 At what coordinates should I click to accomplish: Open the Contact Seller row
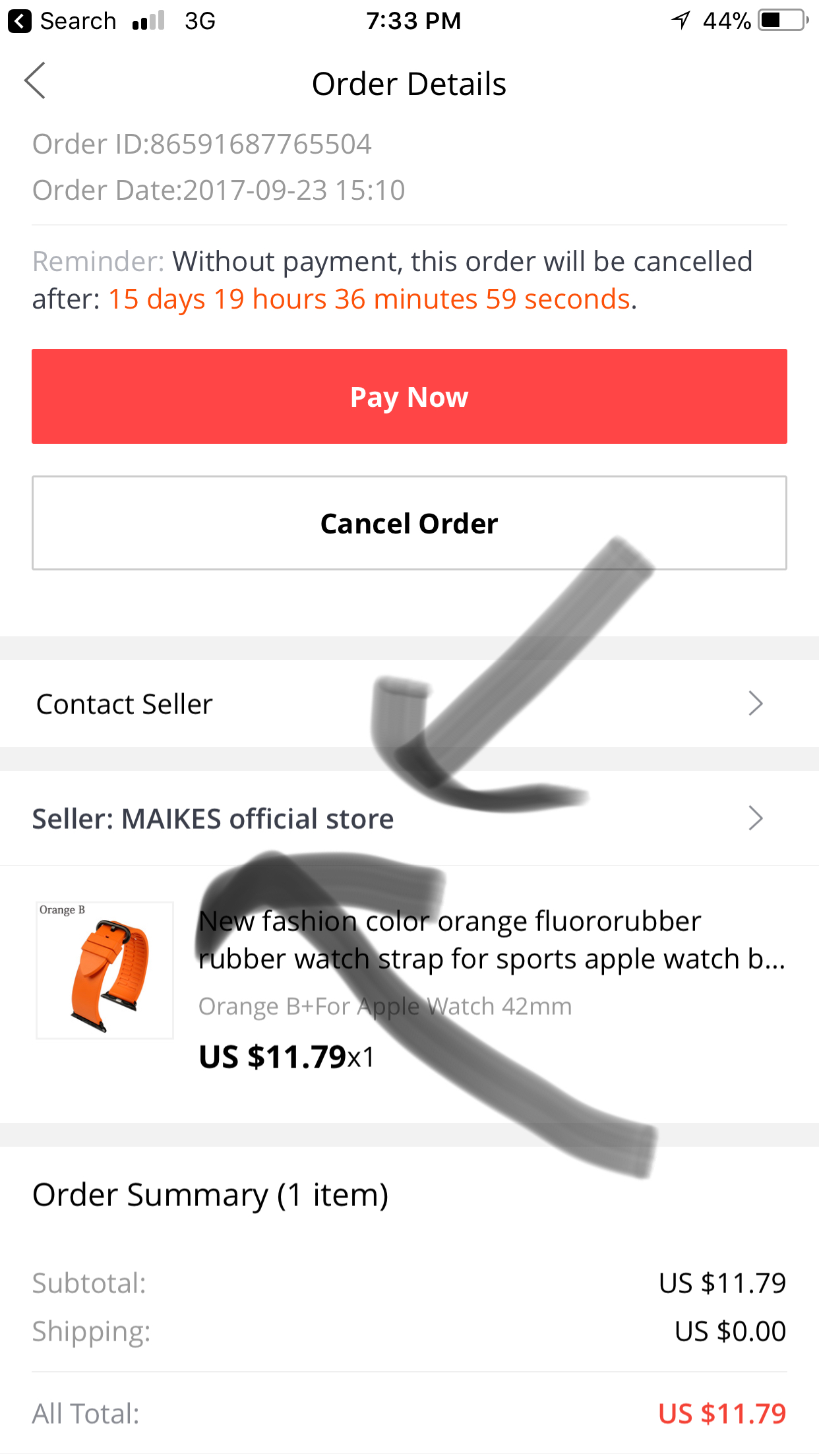[409, 704]
